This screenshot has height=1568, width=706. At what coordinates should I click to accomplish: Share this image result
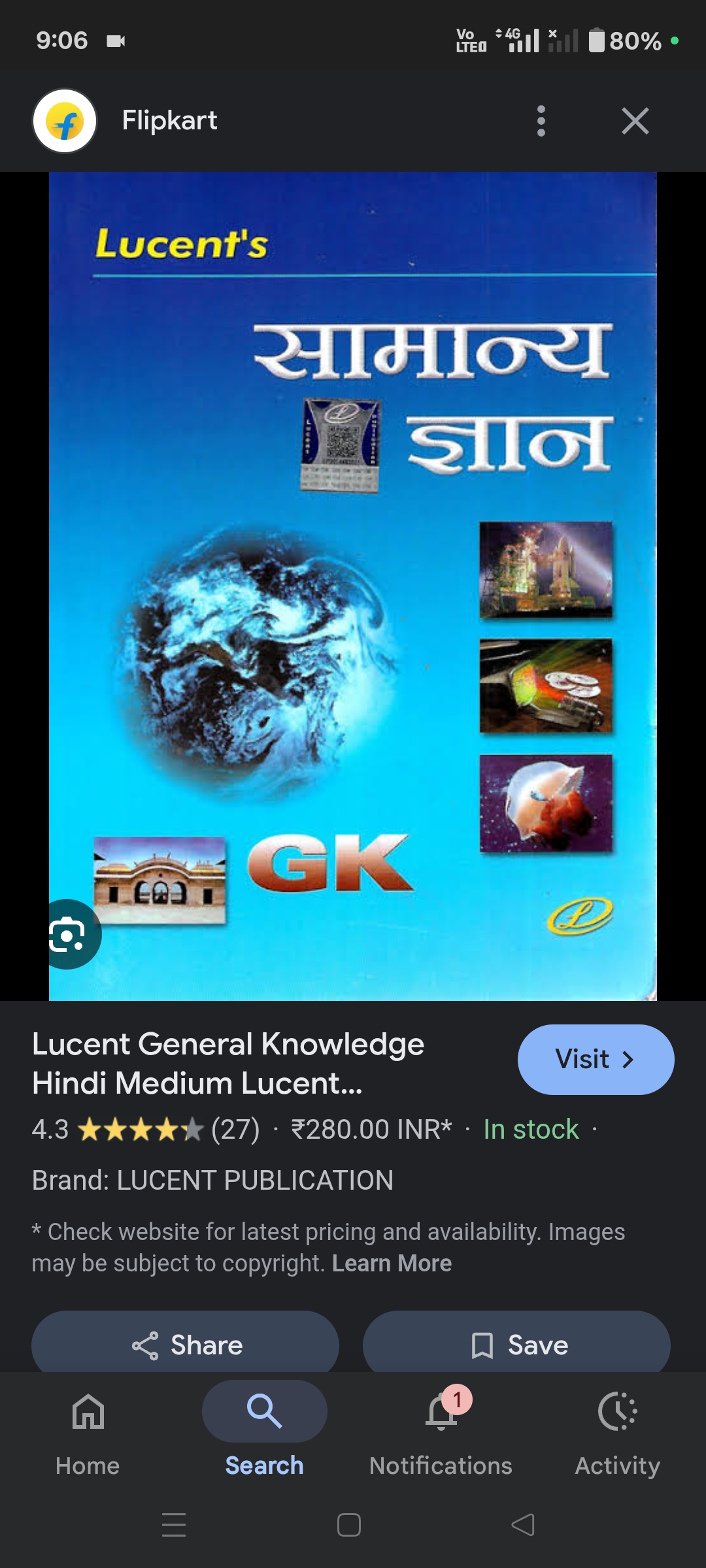coord(186,1345)
